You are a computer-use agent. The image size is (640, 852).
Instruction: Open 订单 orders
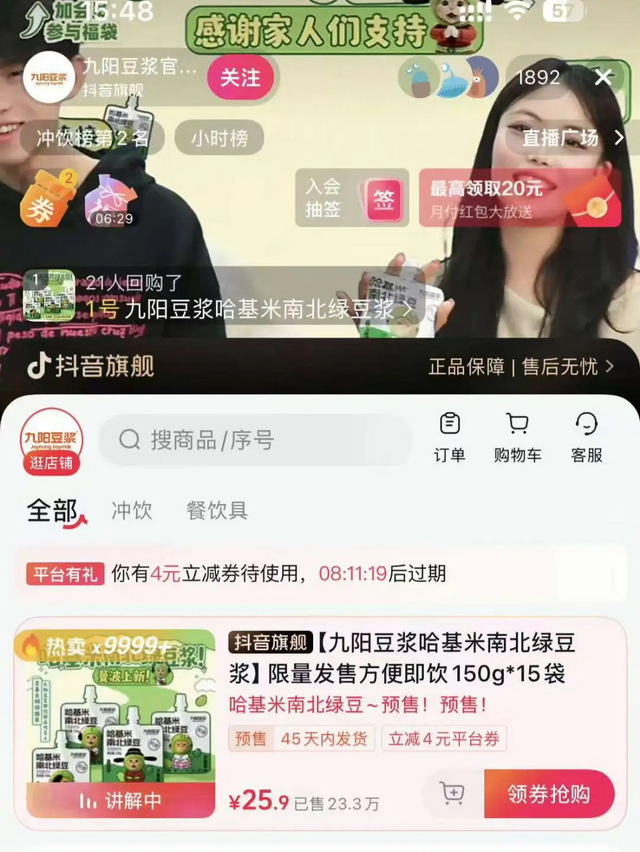tap(450, 438)
